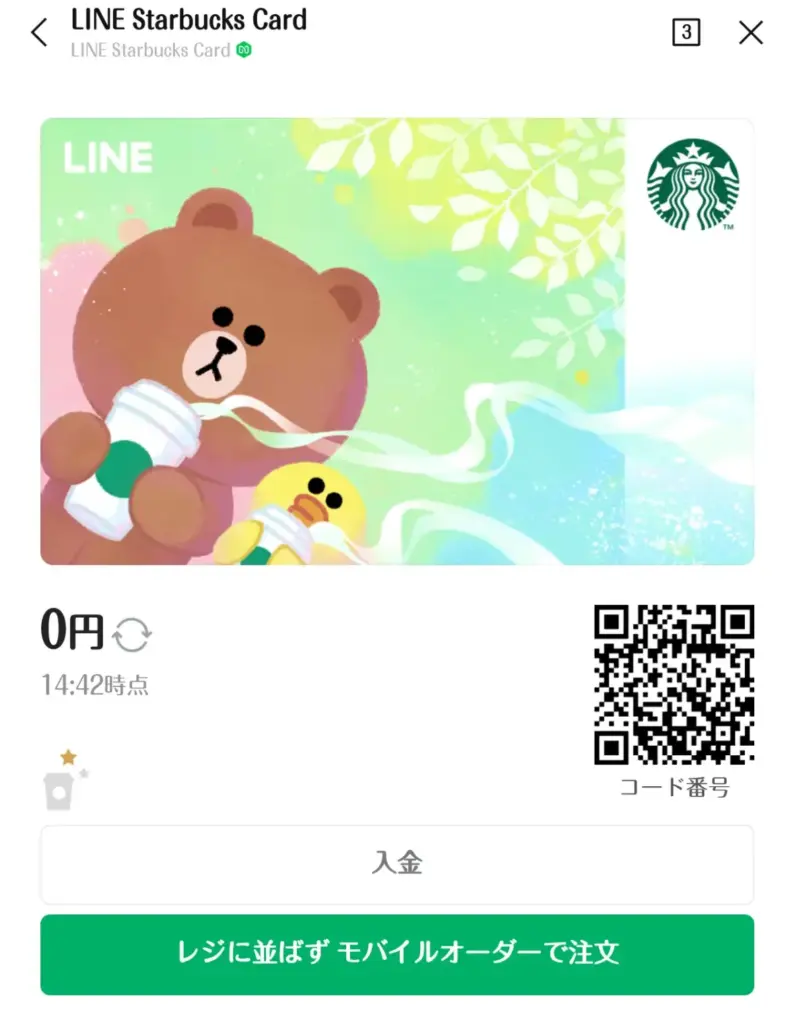
Task: Open the コード番号 link below the QR code
Action: (674, 787)
